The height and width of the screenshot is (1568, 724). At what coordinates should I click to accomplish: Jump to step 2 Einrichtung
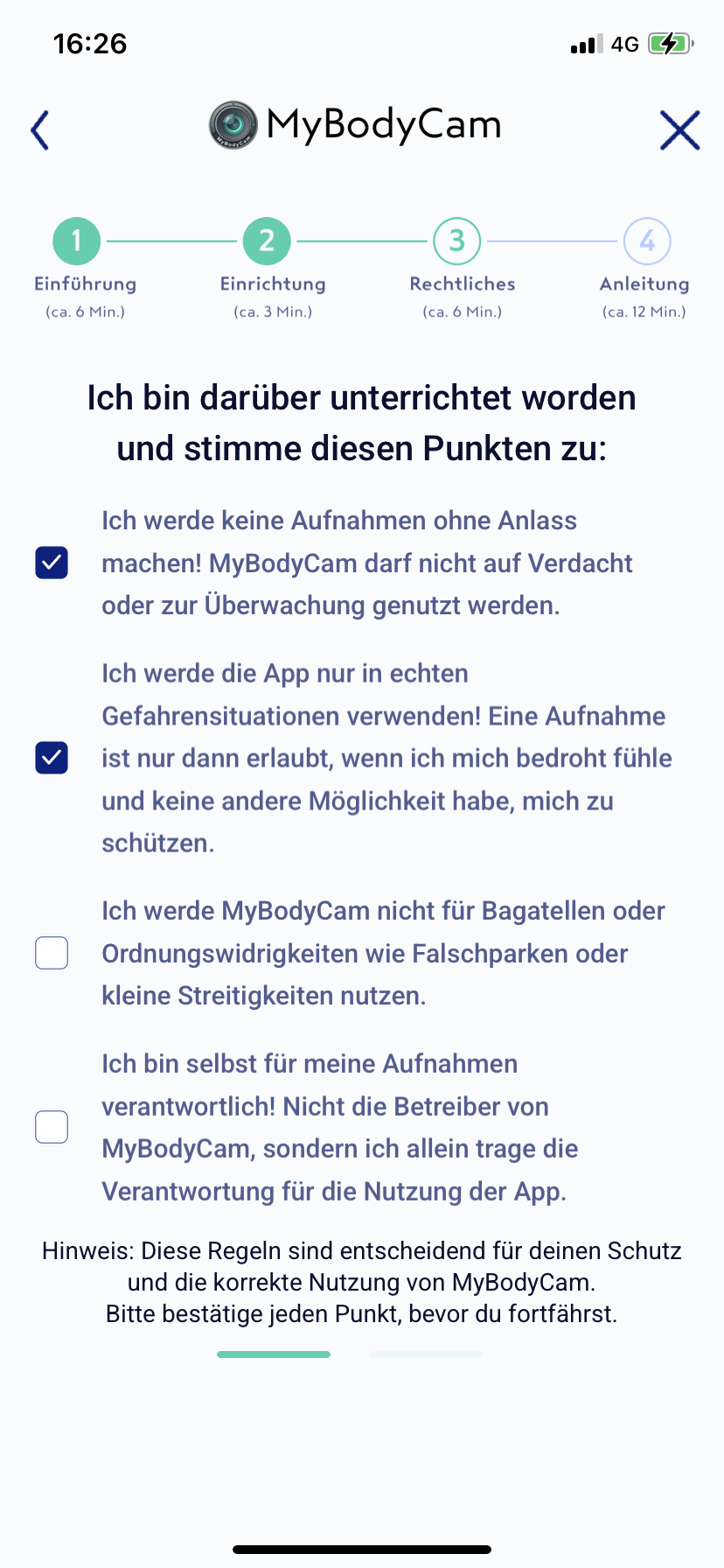pyautogui.click(x=267, y=241)
